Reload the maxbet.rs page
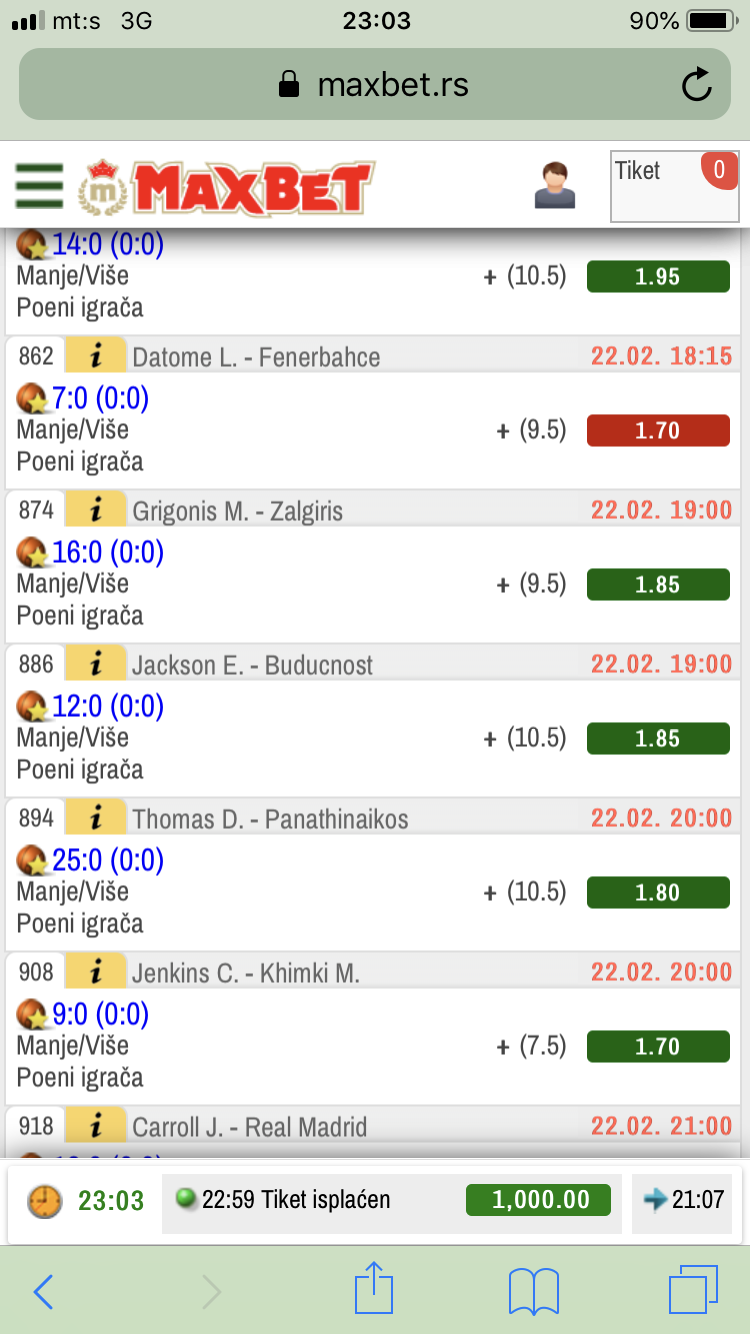This screenshot has height=1334, width=750. click(696, 85)
